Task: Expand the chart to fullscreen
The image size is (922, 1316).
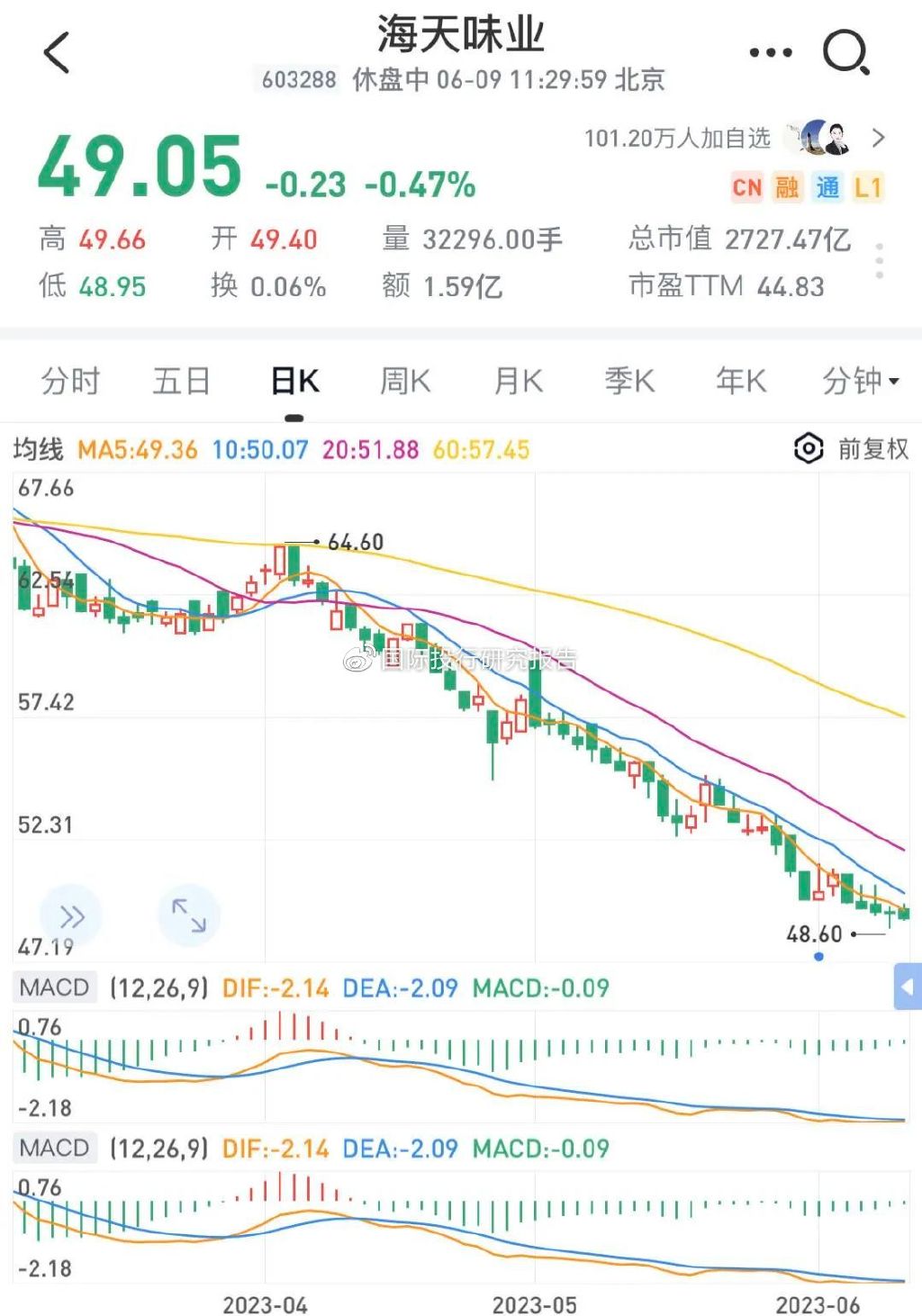Action: click(x=189, y=915)
